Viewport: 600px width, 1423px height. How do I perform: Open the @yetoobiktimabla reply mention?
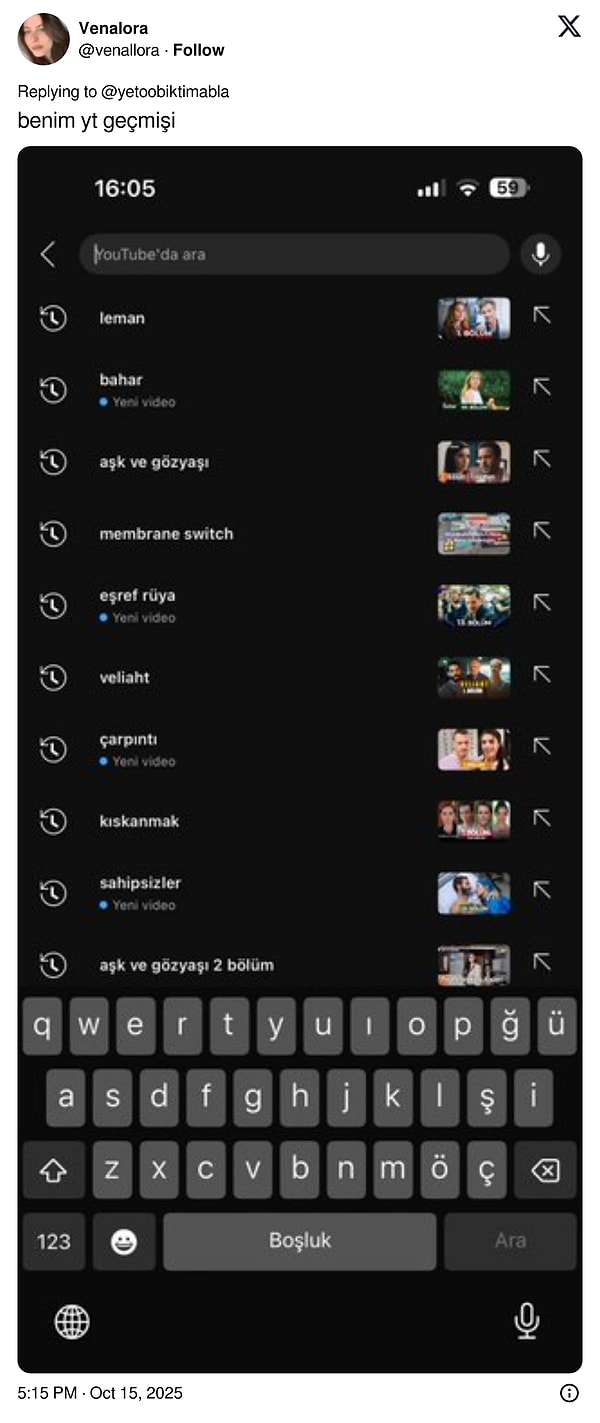point(164,91)
